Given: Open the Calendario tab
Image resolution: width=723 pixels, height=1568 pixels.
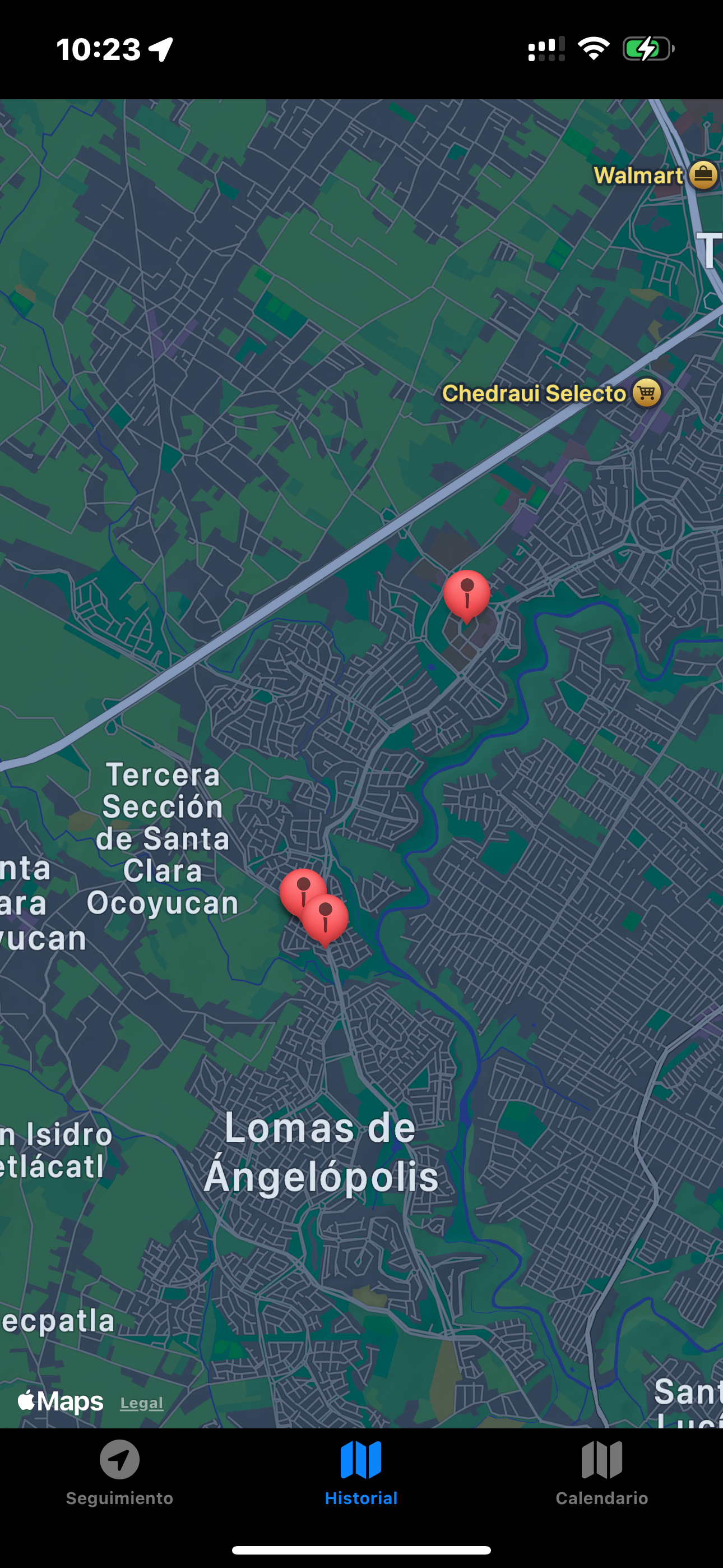Looking at the screenshot, I should 601,1472.
